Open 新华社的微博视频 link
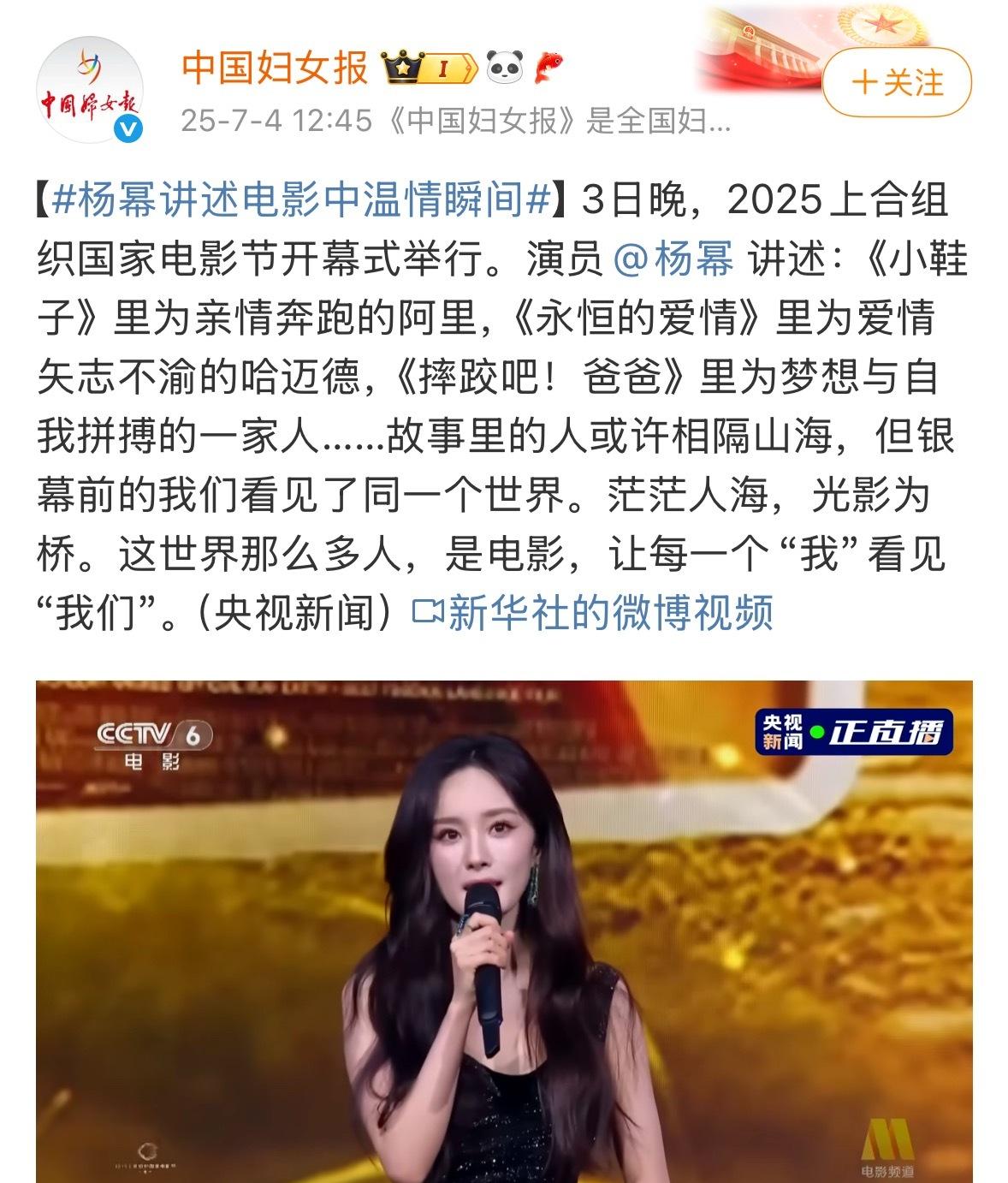1008x1183 pixels. pyautogui.click(x=594, y=613)
